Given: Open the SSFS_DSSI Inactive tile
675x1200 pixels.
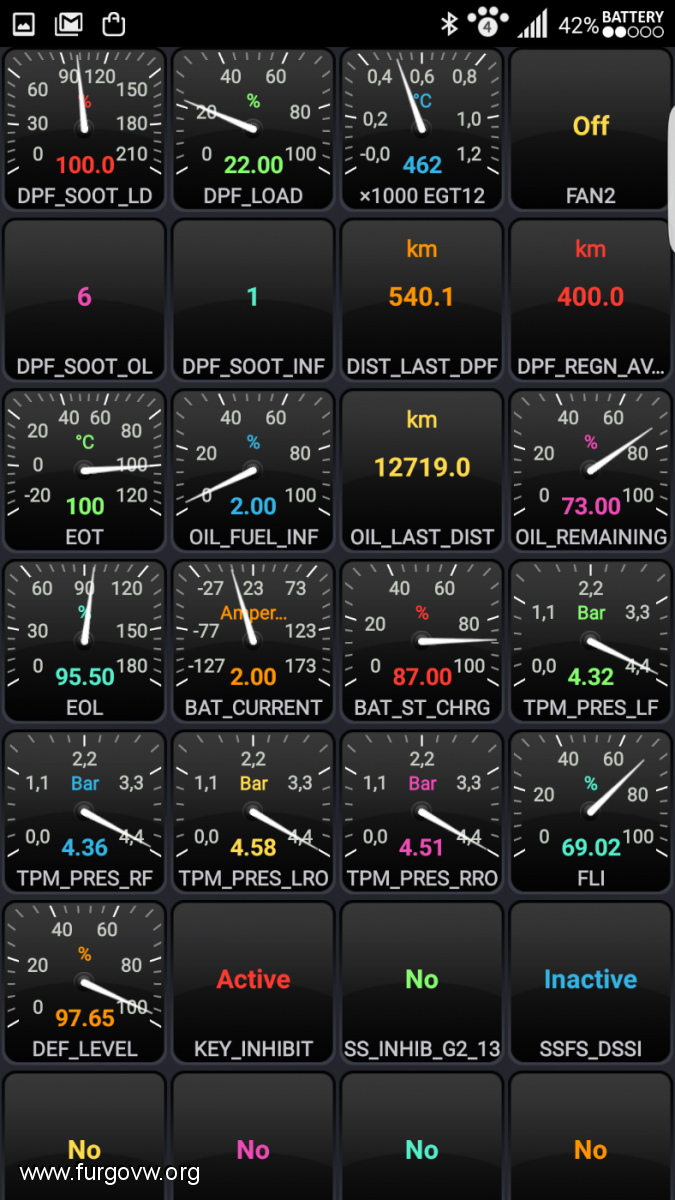Looking at the screenshot, I should point(590,982).
